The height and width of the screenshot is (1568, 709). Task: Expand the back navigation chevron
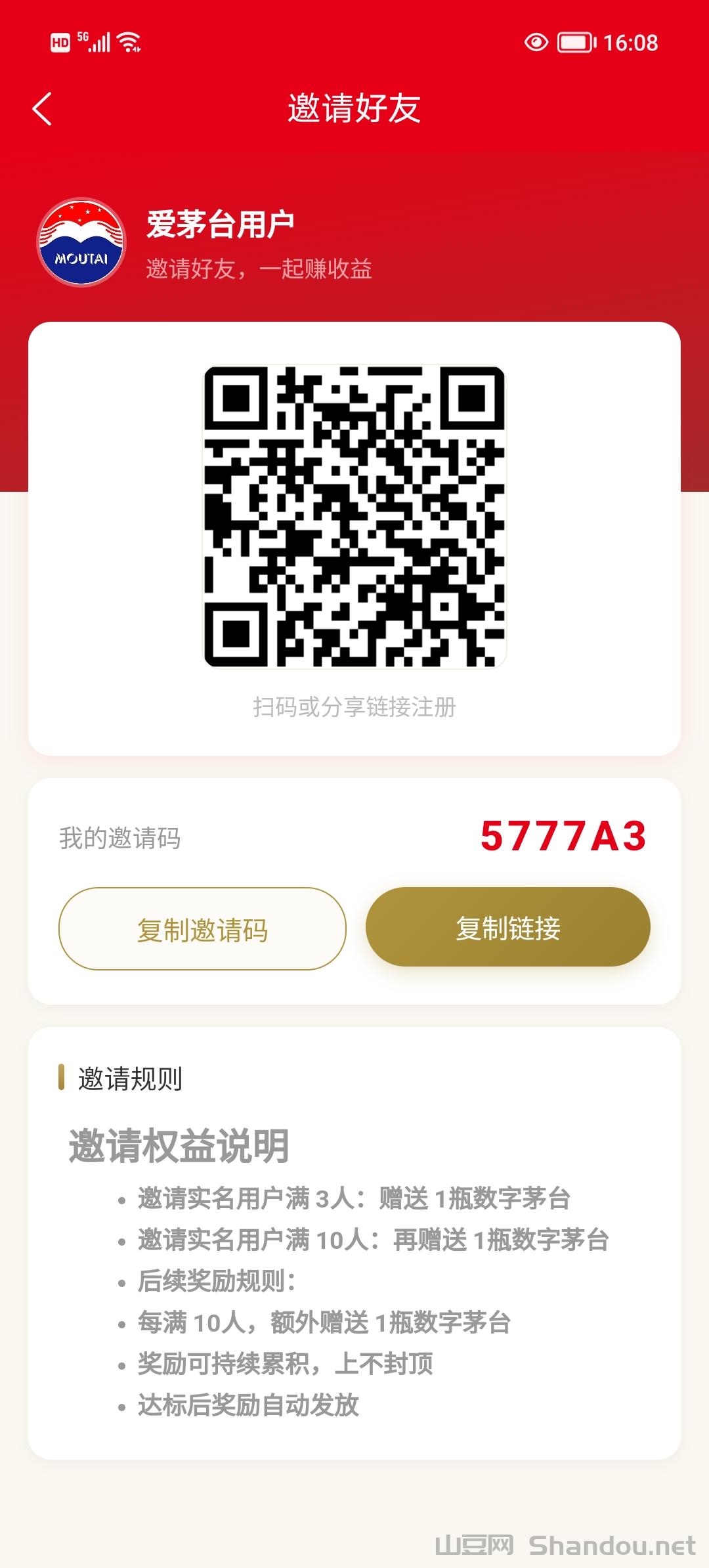[x=42, y=109]
